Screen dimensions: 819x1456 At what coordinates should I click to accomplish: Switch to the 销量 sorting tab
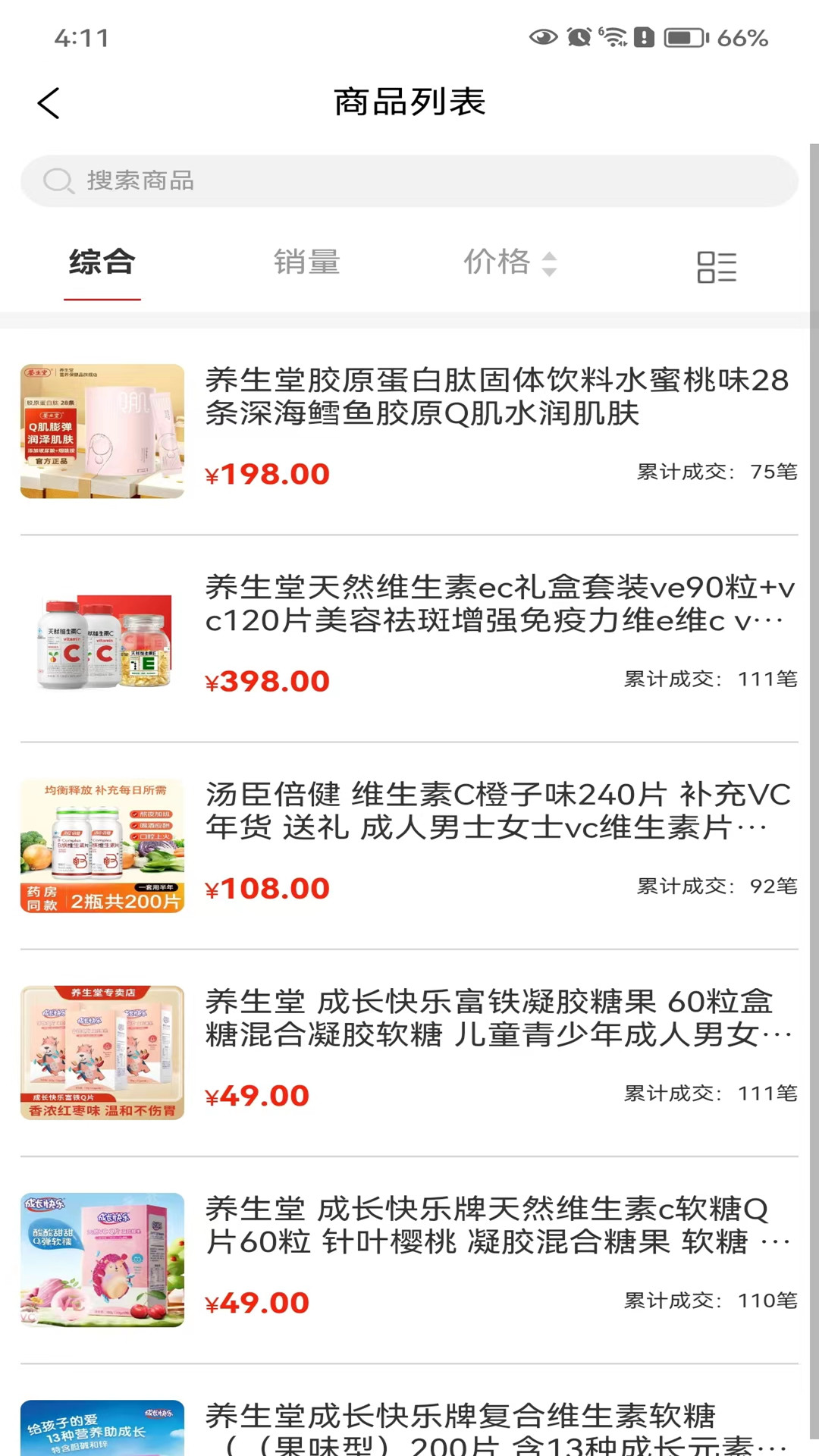(307, 262)
